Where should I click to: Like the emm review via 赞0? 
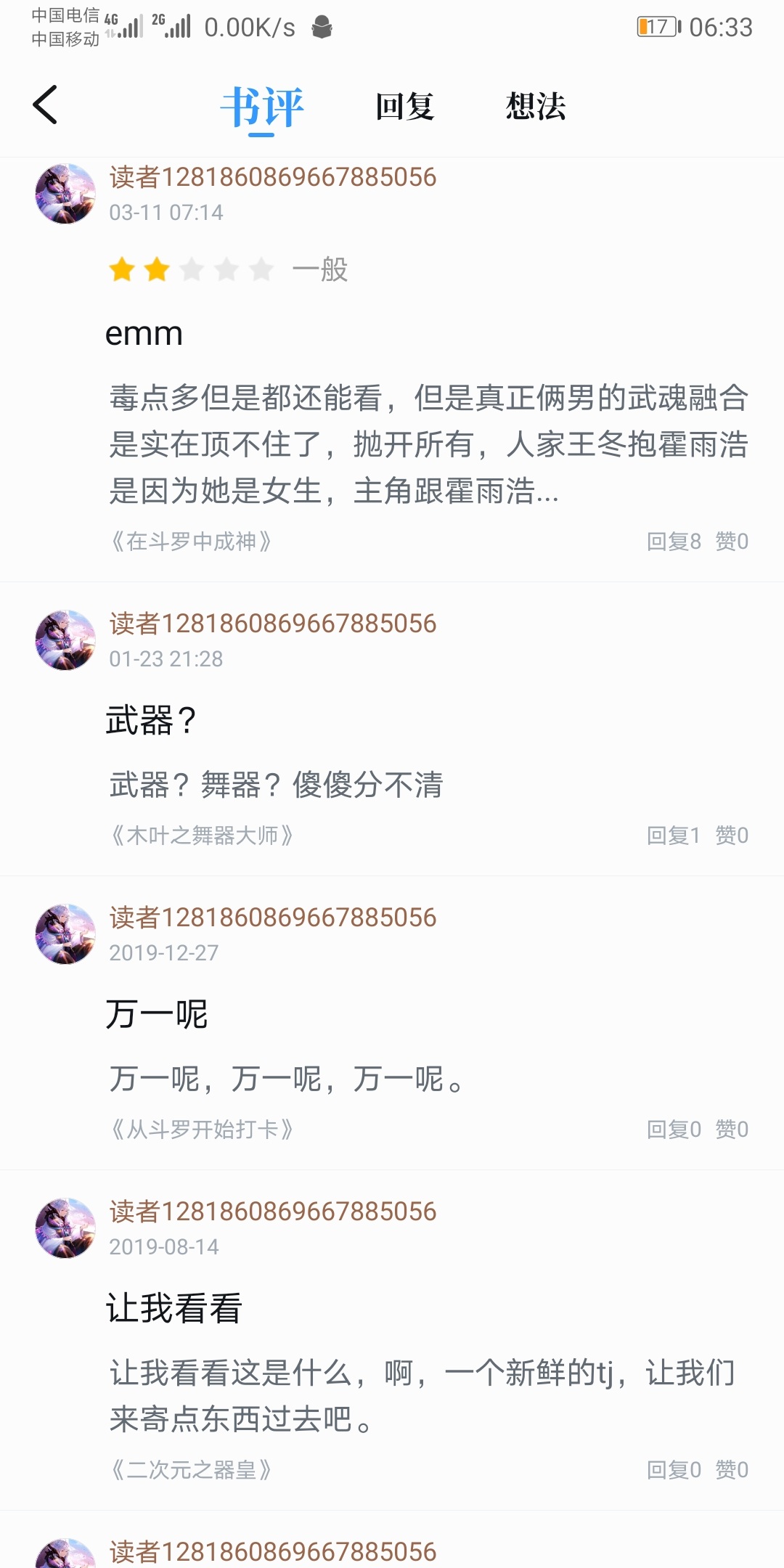[732, 542]
